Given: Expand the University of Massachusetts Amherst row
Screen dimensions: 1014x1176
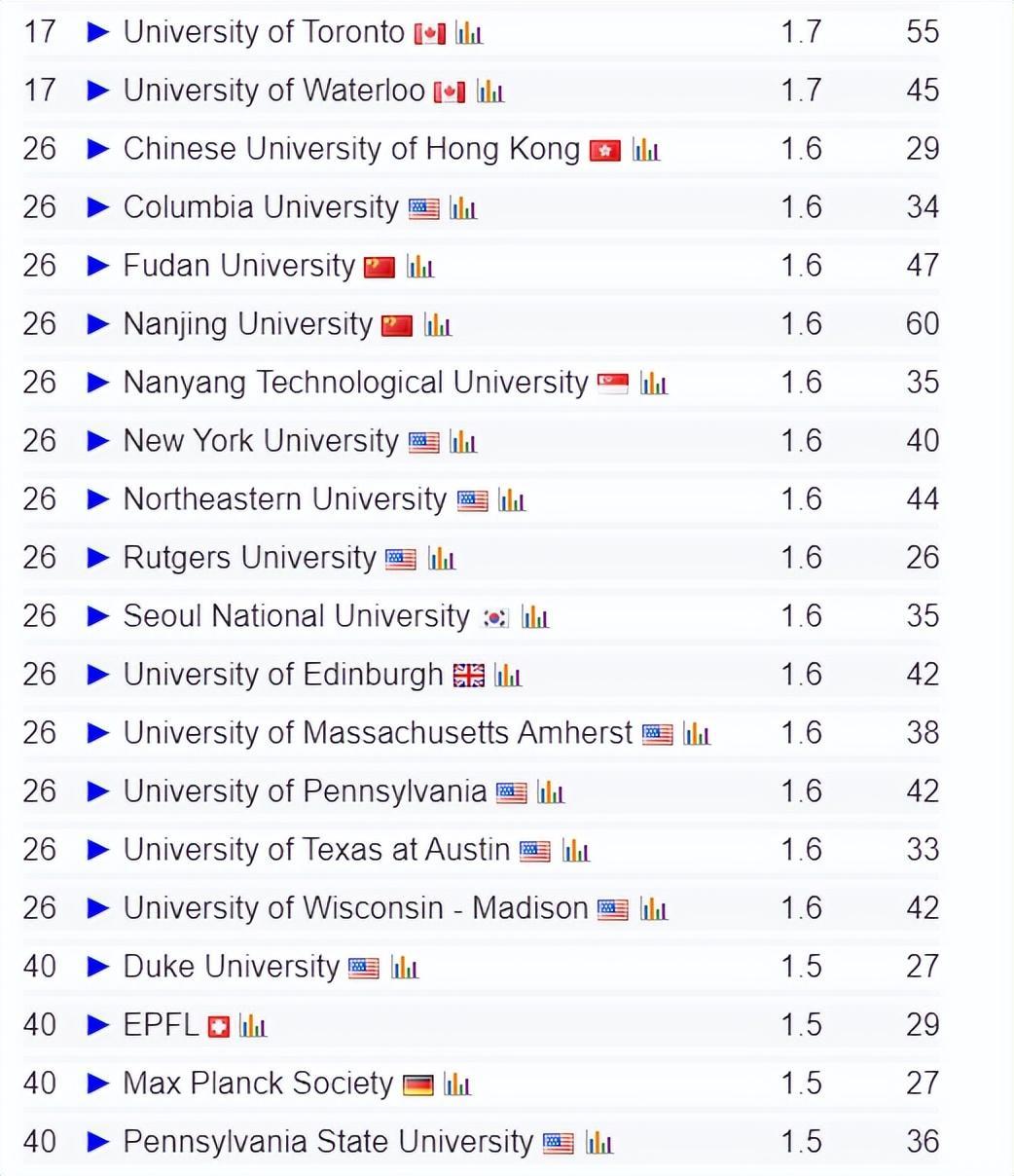Looking at the screenshot, I should pyautogui.click(x=97, y=734).
